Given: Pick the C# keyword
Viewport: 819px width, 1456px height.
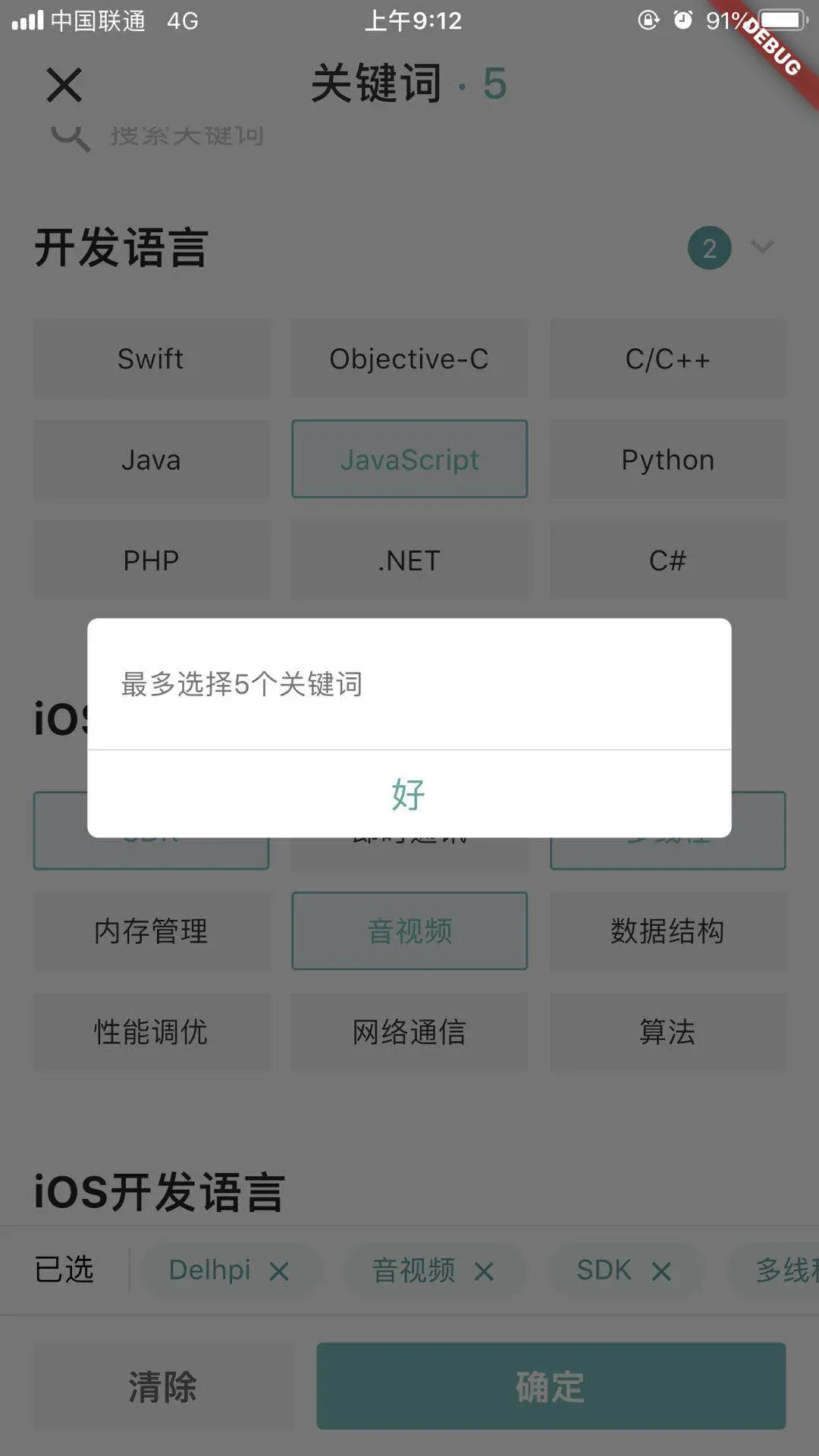Looking at the screenshot, I should [x=667, y=560].
